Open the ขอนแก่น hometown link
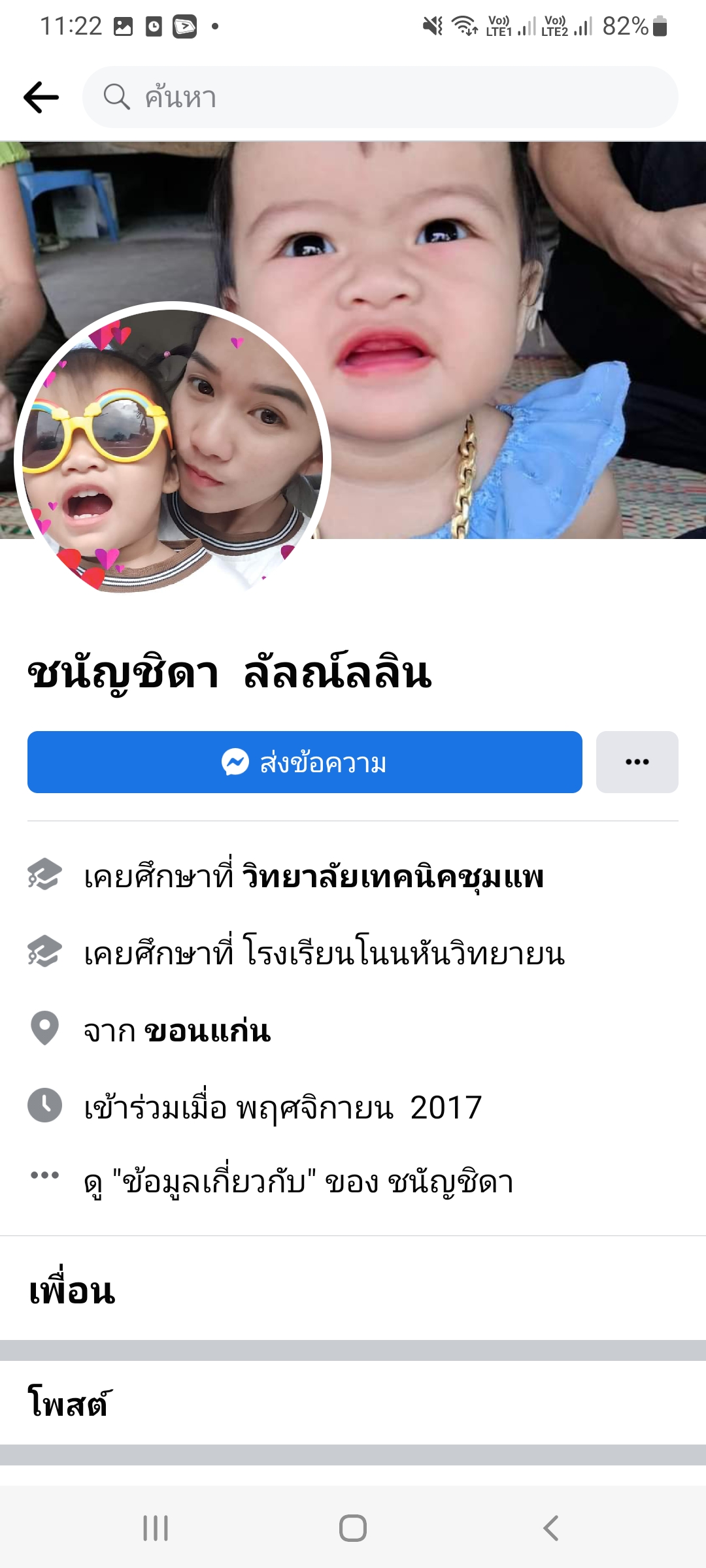 [x=207, y=1031]
